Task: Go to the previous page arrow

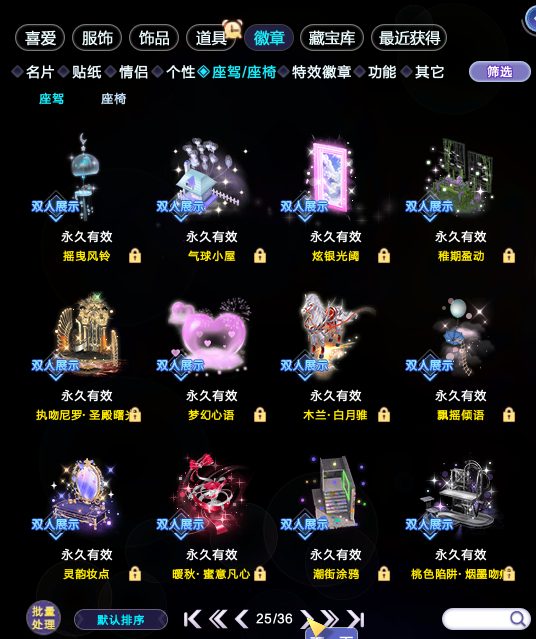Action: [x=242, y=619]
